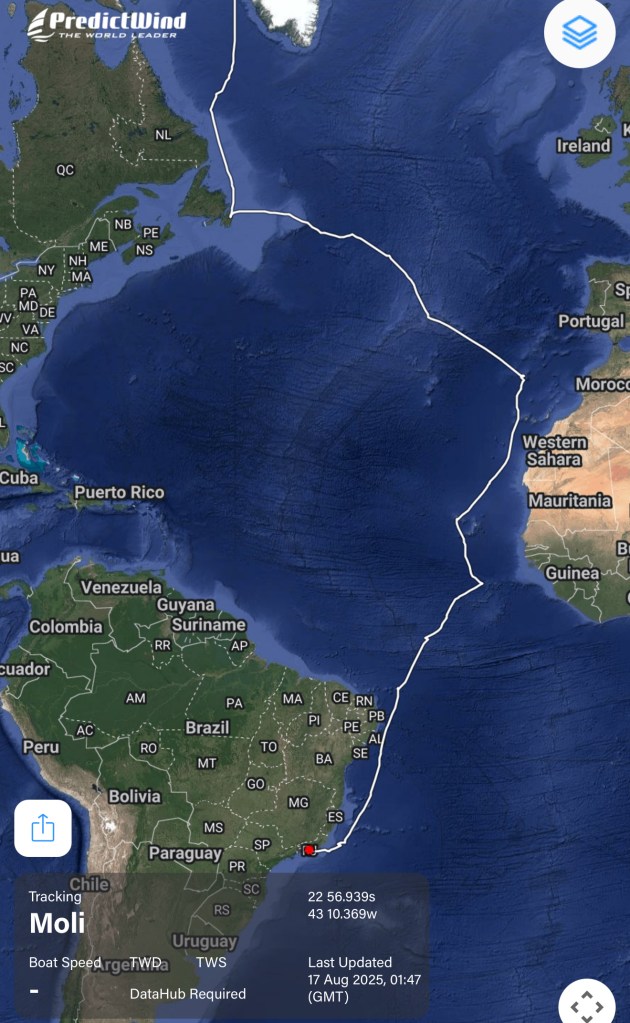Select the red boat position marker

(309, 850)
